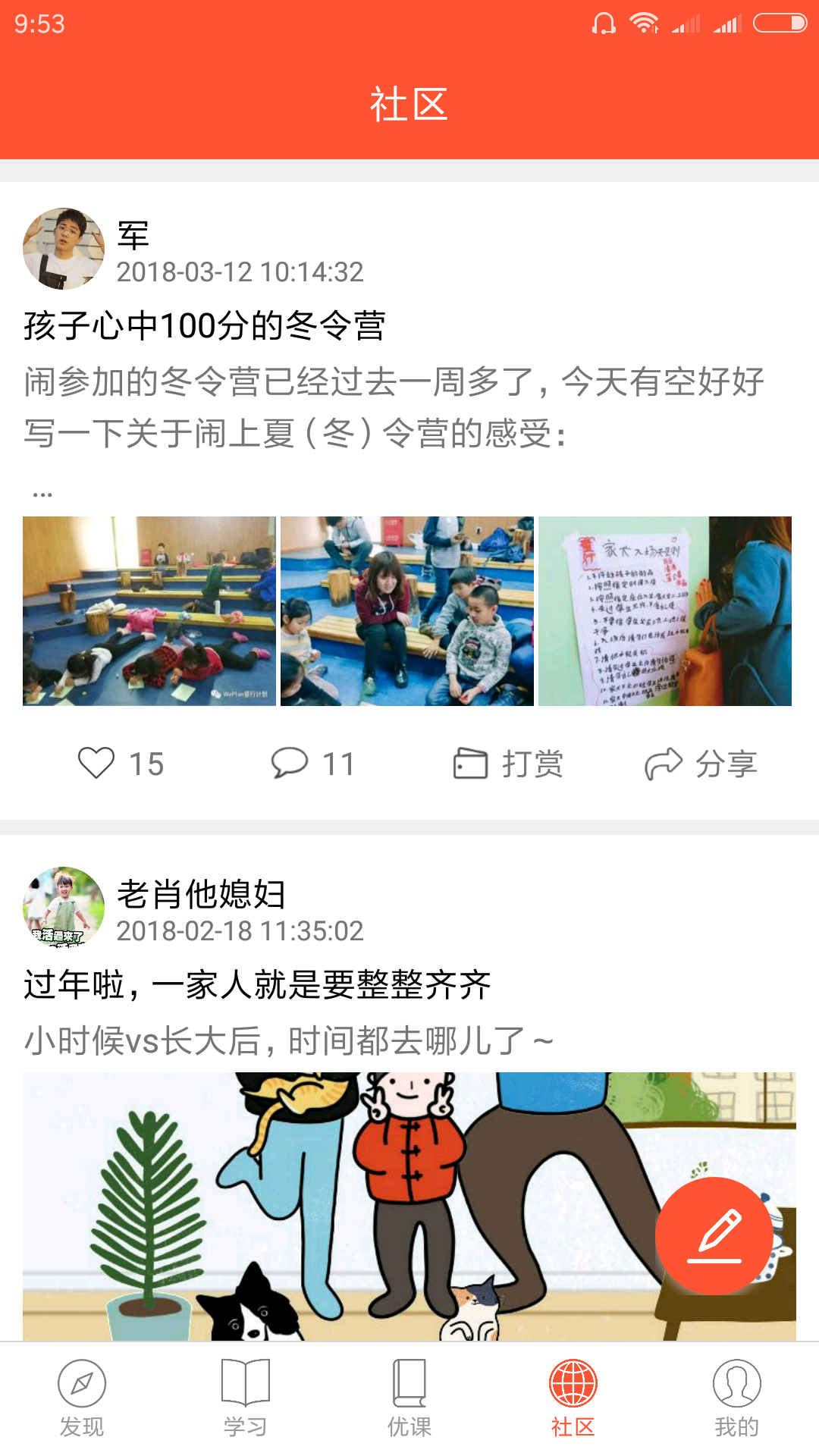Share 军's post via 分享
This screenshot has width=819, height=1456.
click(x=701, y=763)
